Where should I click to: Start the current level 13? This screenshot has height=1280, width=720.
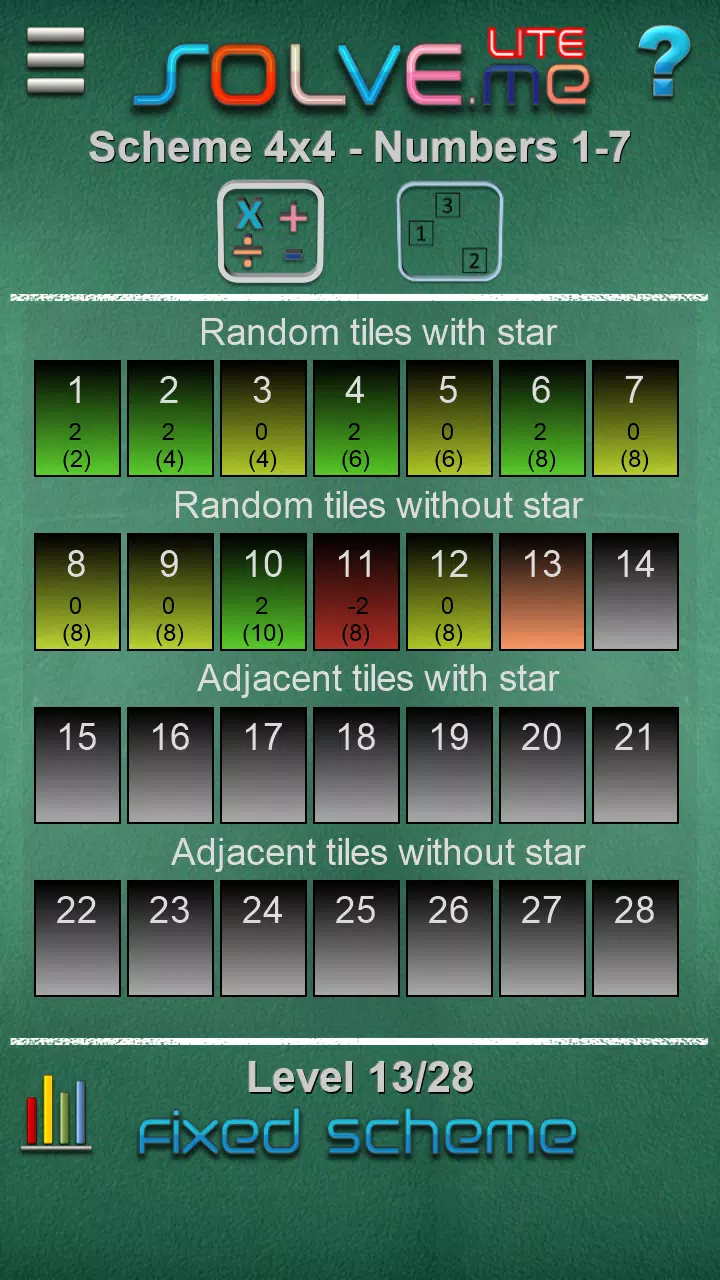tap(542, 591)
